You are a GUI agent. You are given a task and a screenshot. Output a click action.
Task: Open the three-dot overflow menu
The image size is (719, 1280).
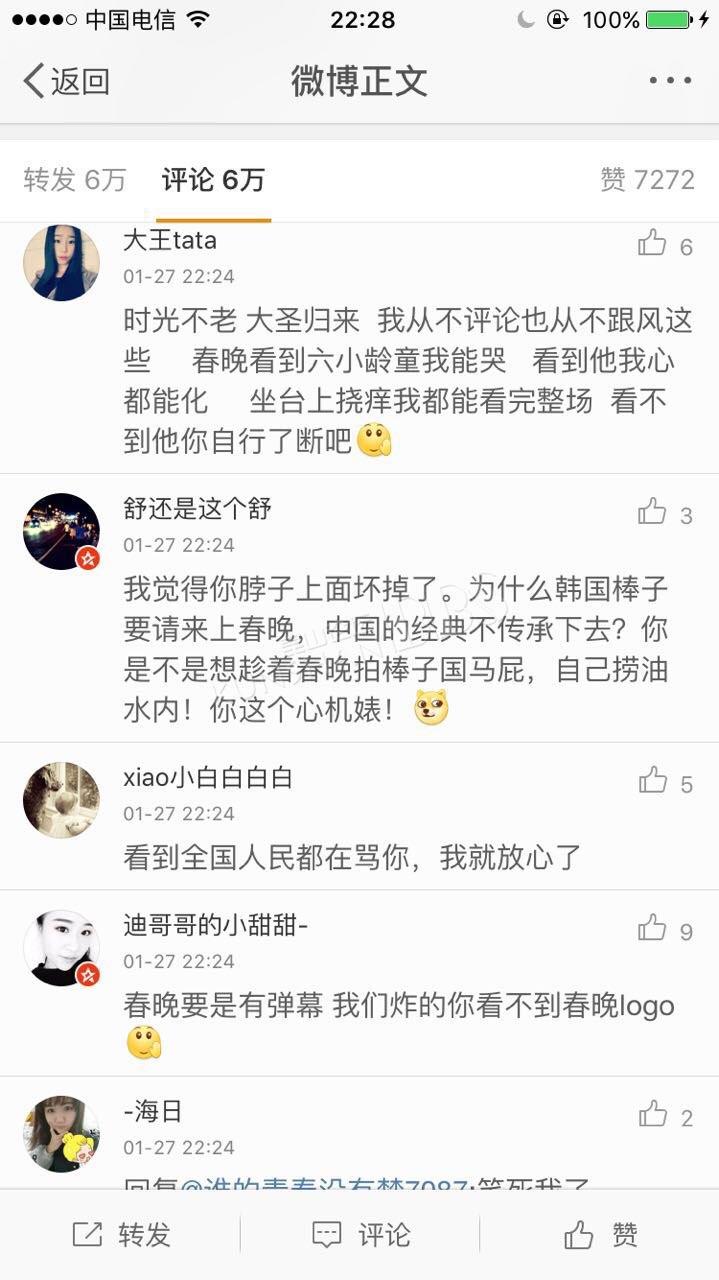tap(669, 81)
